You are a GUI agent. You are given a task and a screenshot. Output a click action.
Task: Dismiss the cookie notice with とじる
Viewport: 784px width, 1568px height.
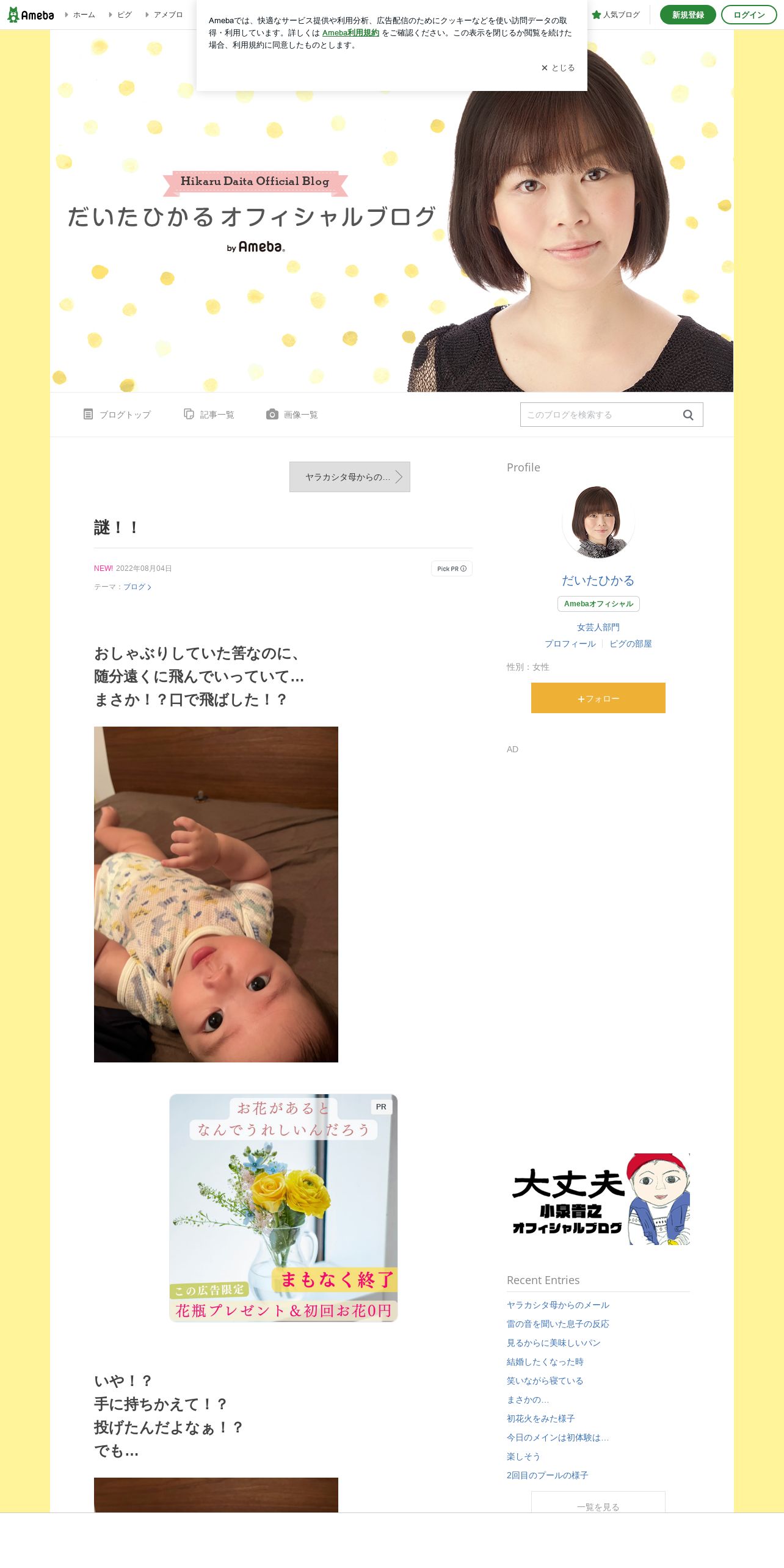(558, 68)
